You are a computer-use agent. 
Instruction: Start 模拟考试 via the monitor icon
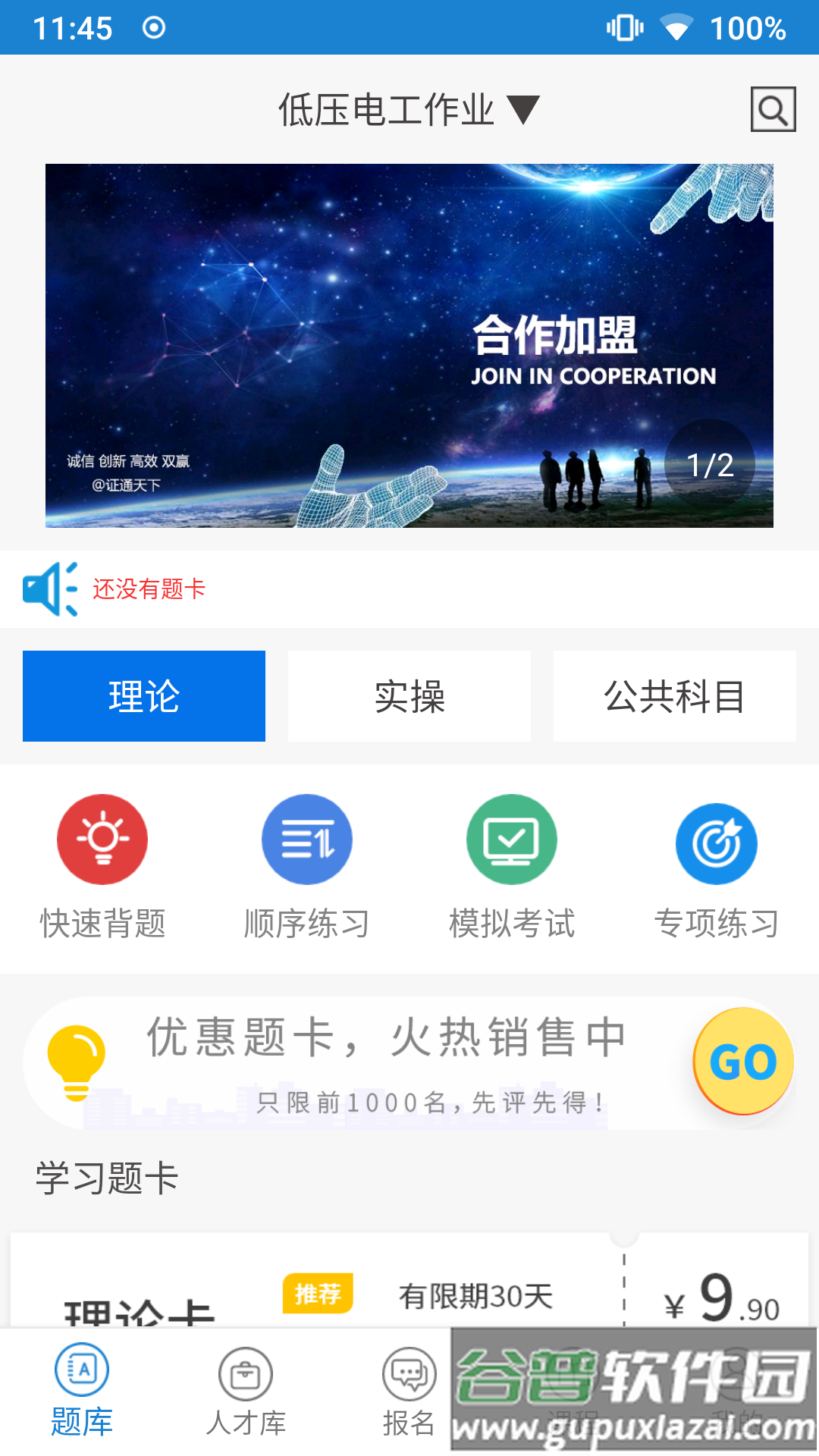tap(511, 839)
